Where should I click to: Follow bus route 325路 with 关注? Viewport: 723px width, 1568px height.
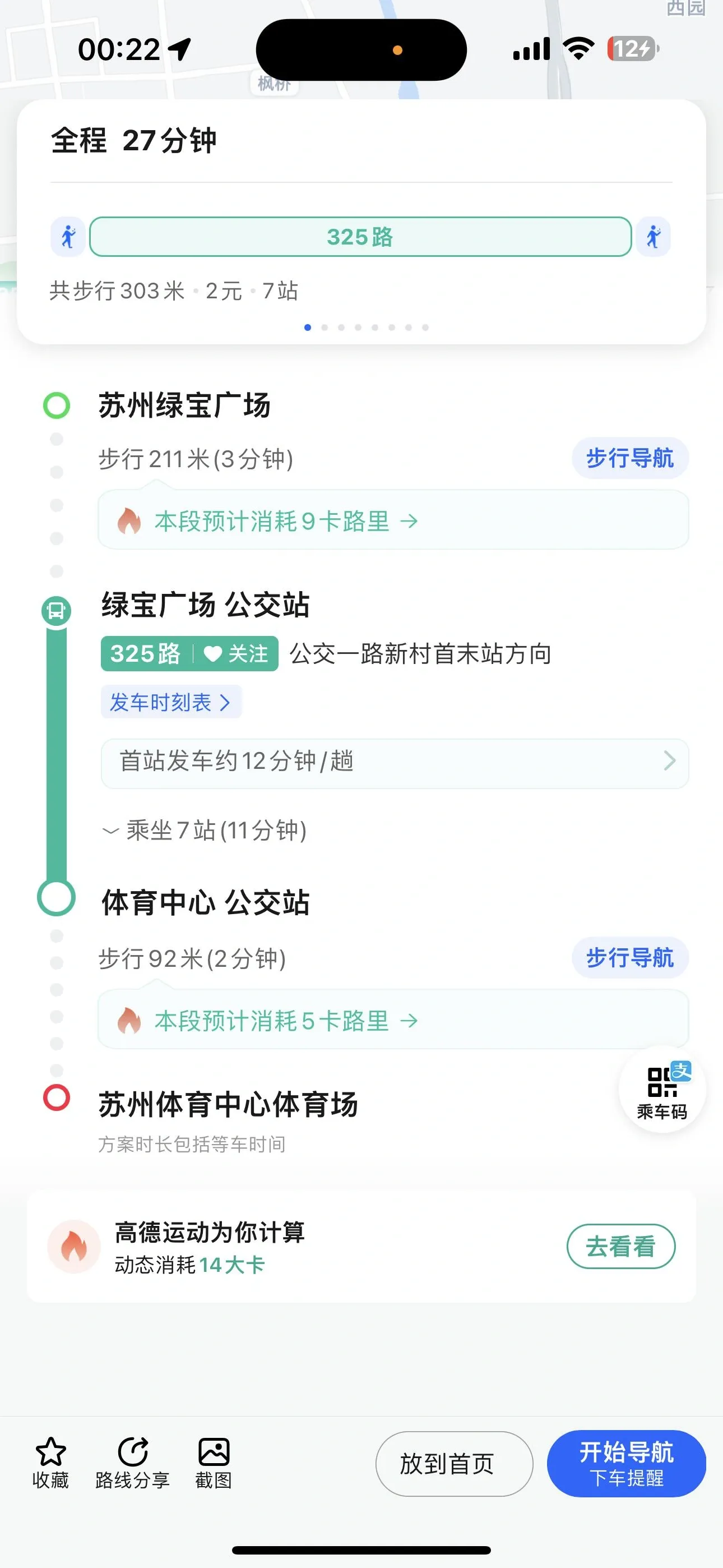pyautogui.click(x=235, y=654)
